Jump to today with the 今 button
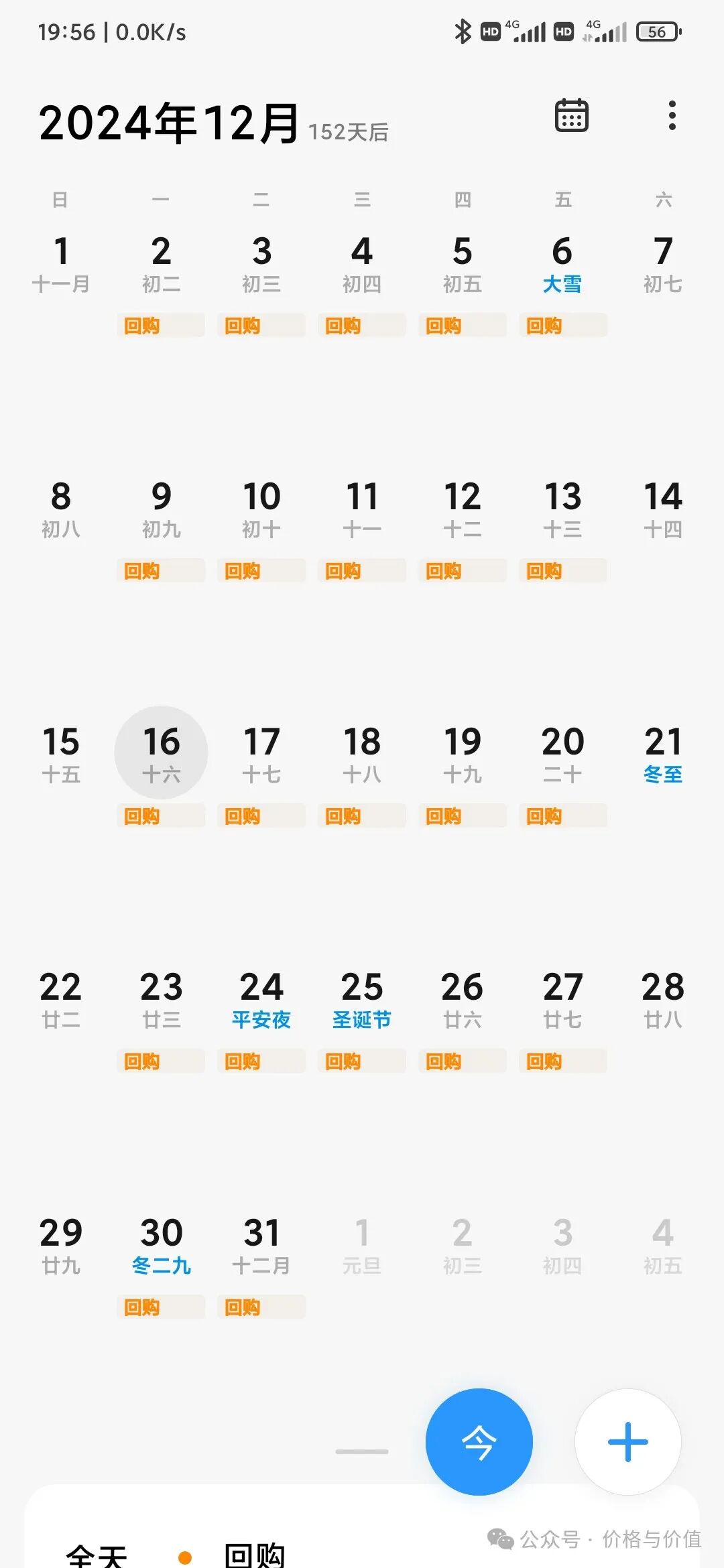The width and height of the screenshot is (724, 1568). pos(479,1441)
